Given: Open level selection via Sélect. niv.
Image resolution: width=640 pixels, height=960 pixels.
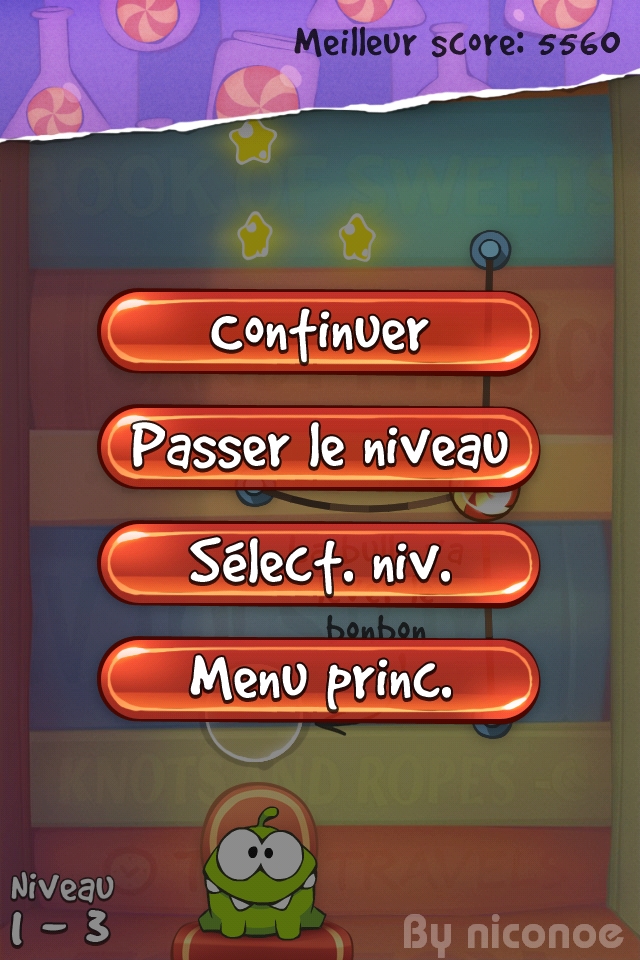Looking at the screenshot, I should point(319,564).
